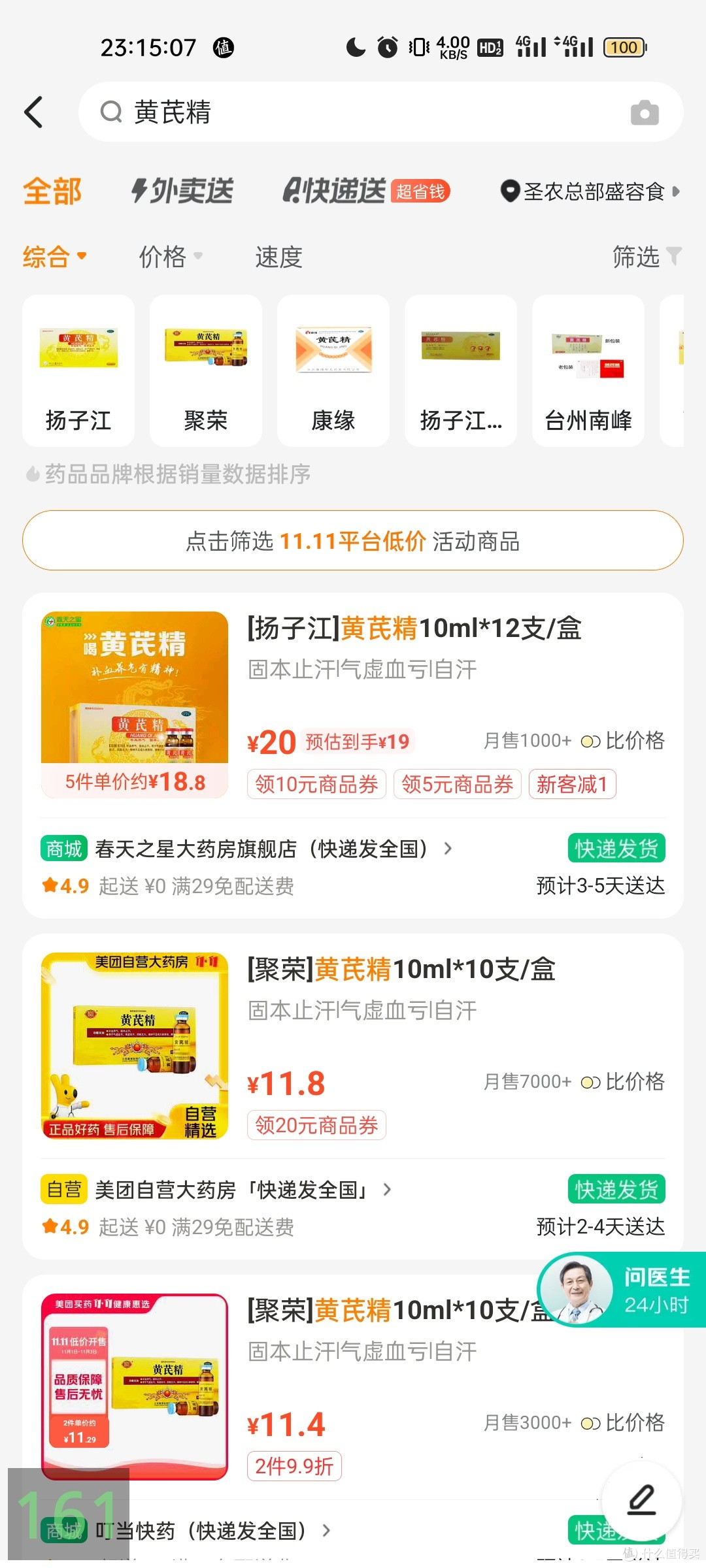Switch to the 全部 tab
The image size is (706, 1568).
point(52,191)
